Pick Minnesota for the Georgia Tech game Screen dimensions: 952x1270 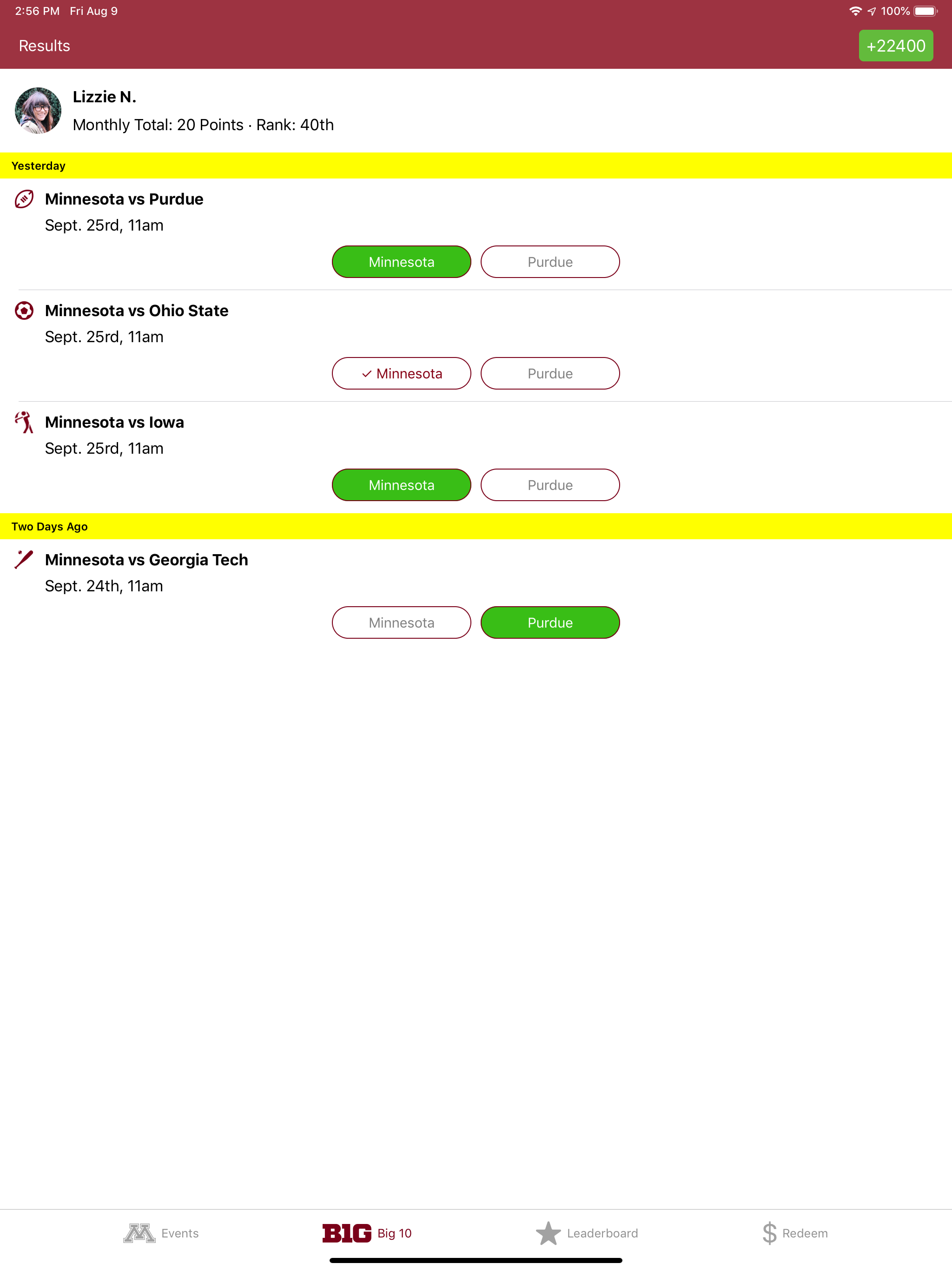pyautogui.click(x=401, y=622)
